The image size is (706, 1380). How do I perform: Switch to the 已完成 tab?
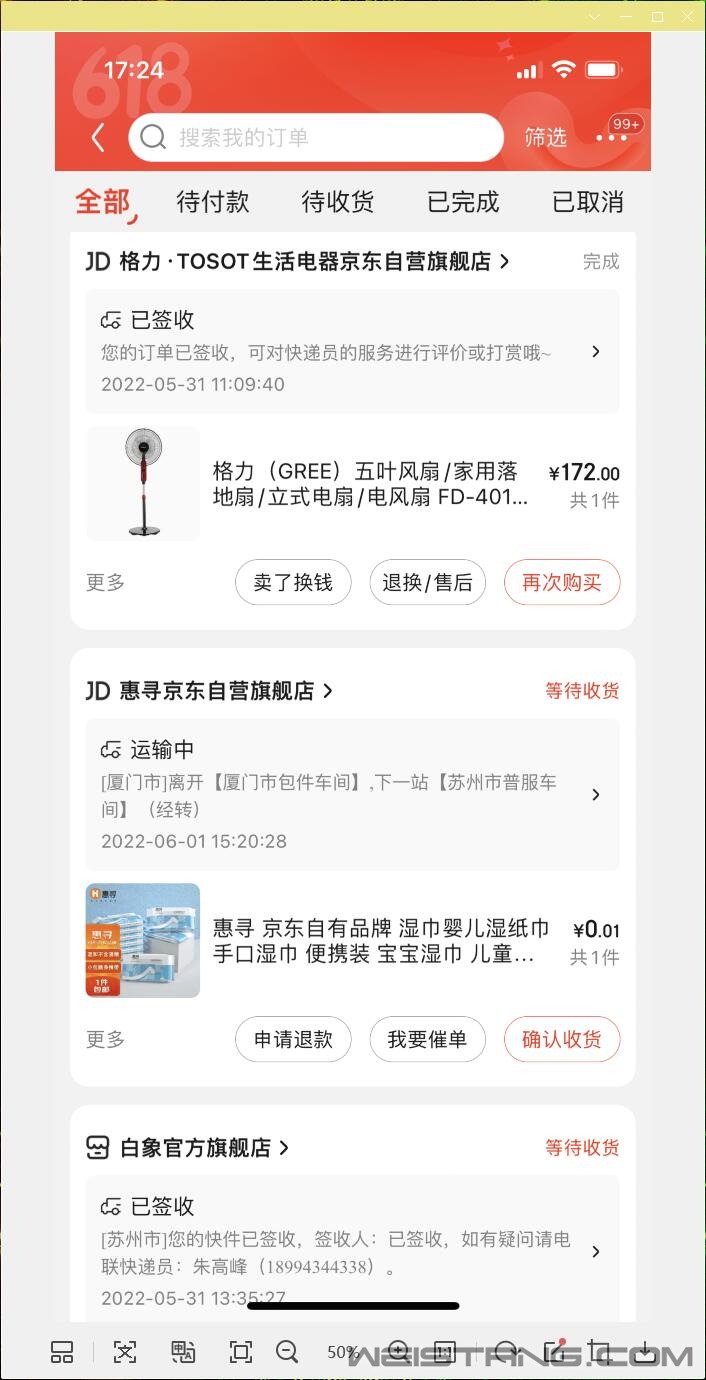tap(463, 202)
